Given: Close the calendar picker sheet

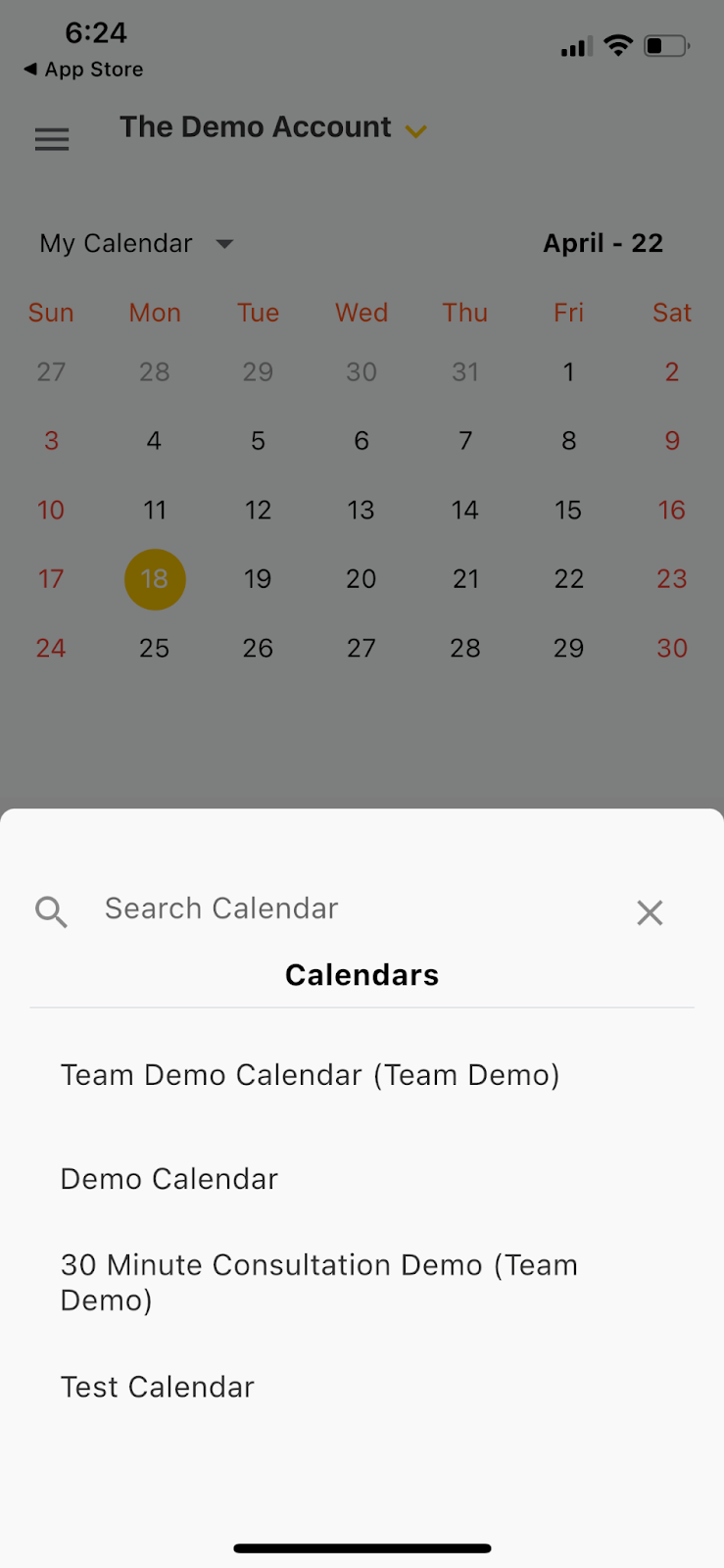Looking at the screenshot, I should [x=650, y=913].
